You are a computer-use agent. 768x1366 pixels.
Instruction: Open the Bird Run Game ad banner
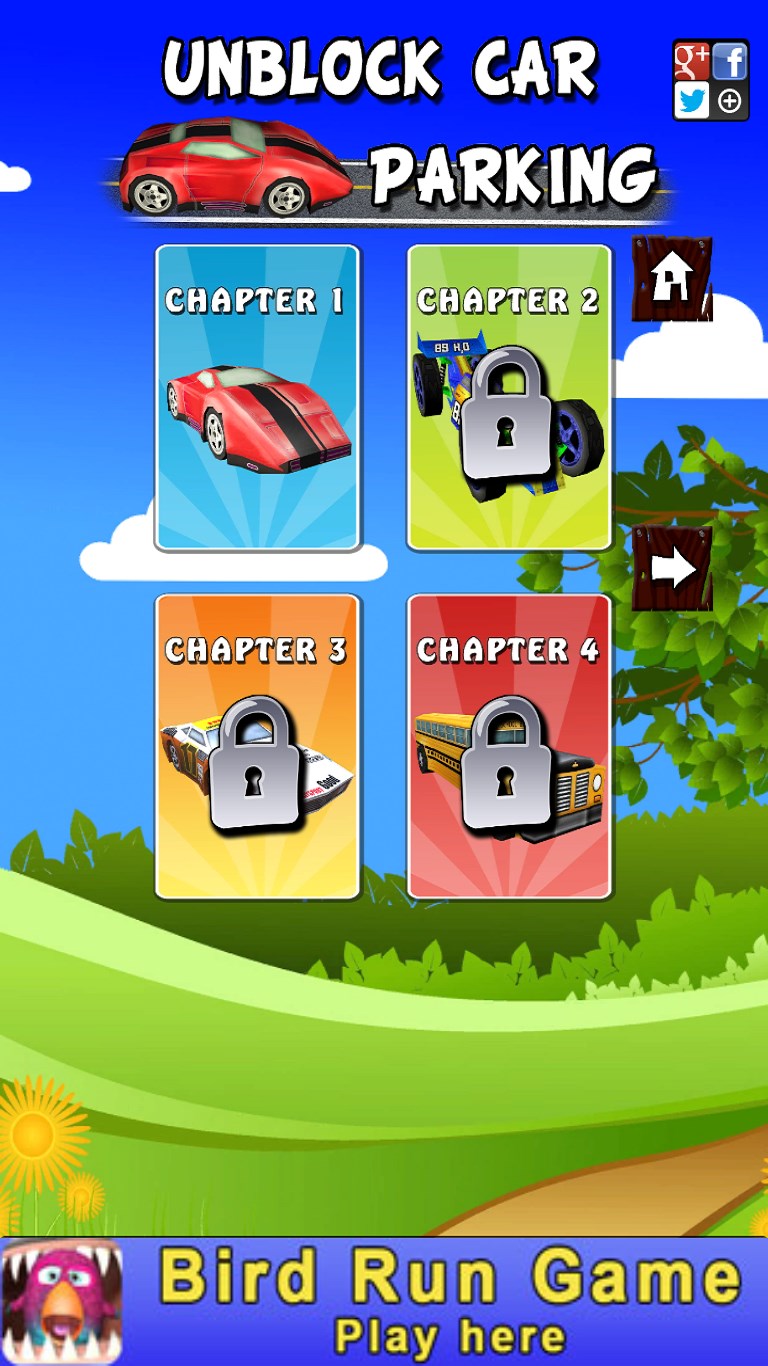click(384, 1302)
